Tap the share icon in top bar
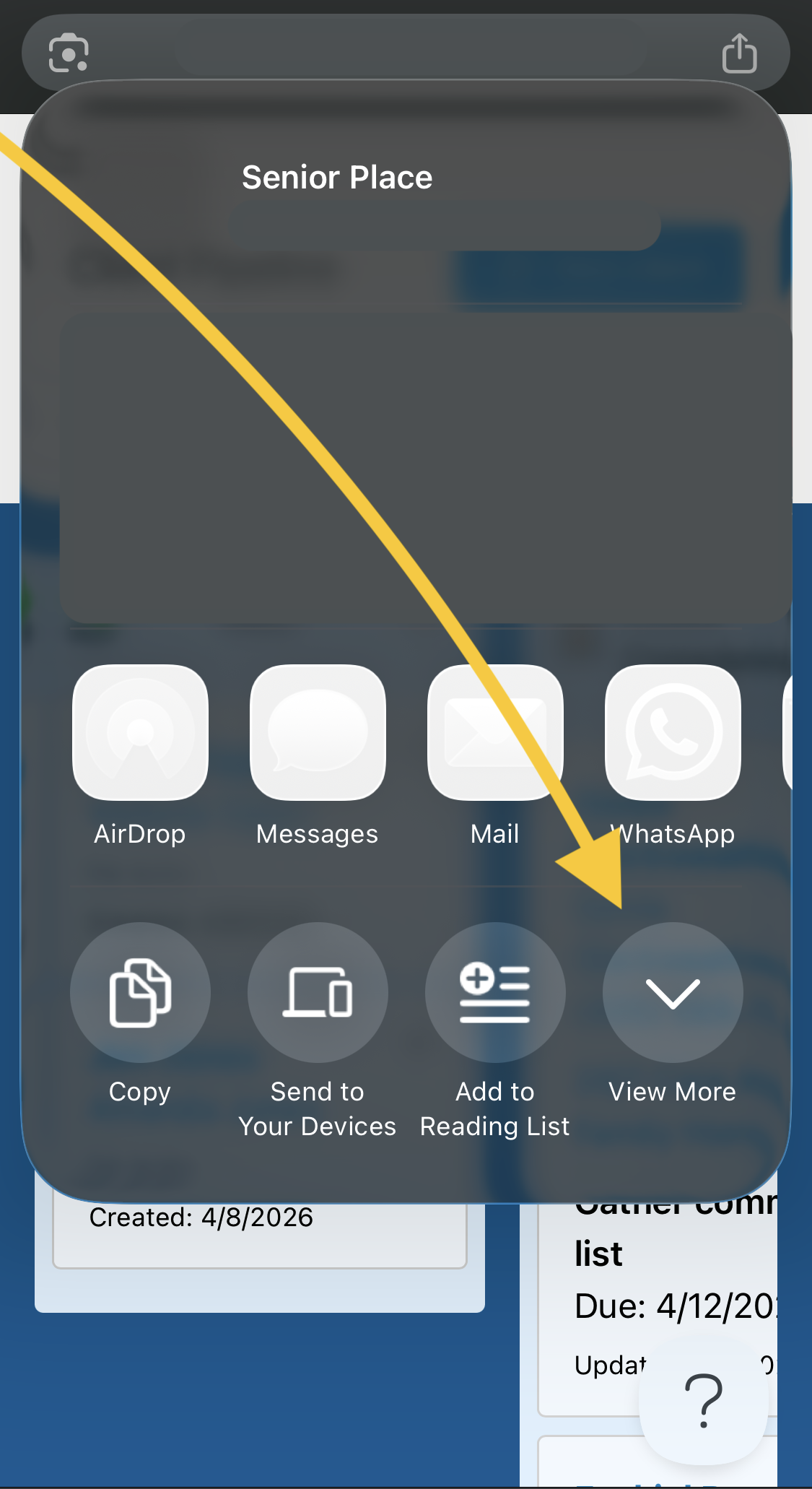This screenshot has width=812, height=1489. coord(739,53)
